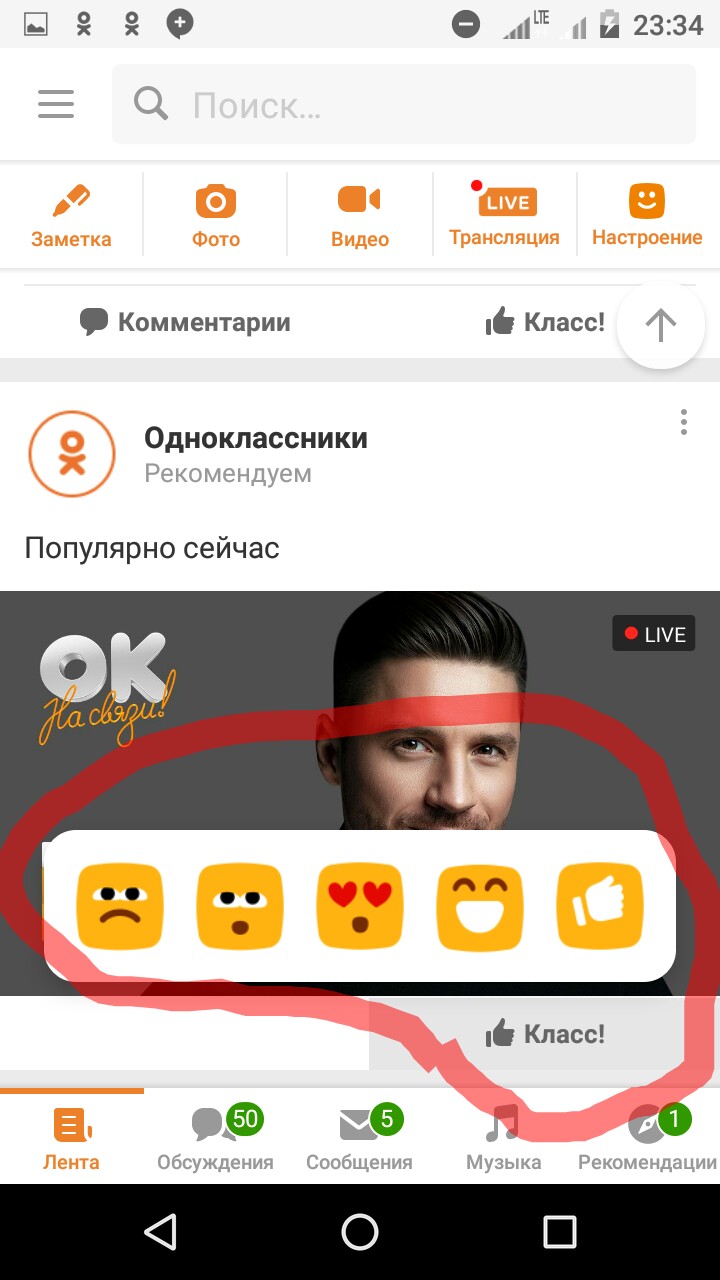
Task: React with the thumbs-up emoji
Action: (600, 906)
